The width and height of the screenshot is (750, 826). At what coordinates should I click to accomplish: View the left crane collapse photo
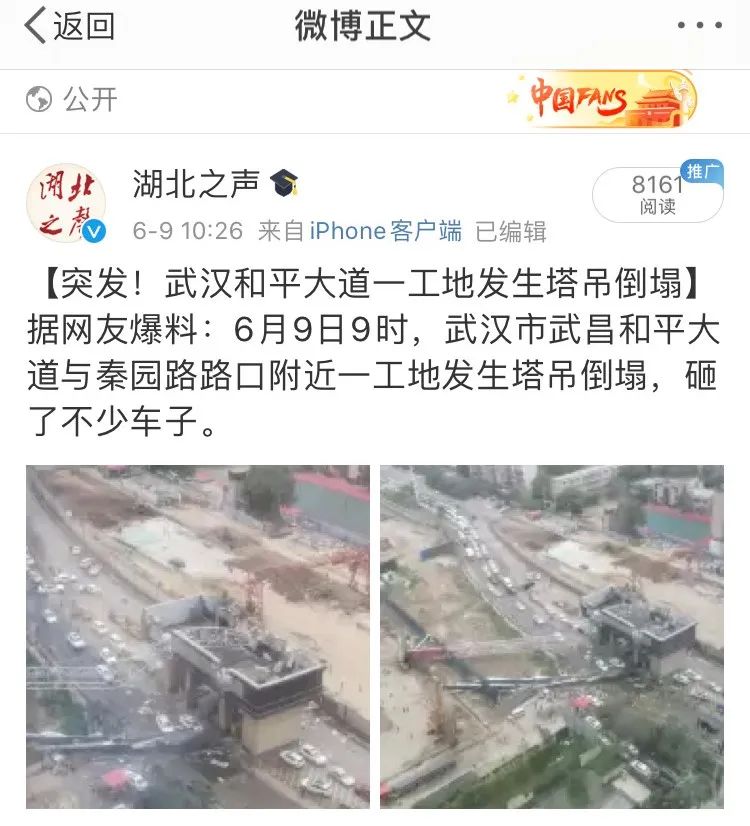coord(197,636)
